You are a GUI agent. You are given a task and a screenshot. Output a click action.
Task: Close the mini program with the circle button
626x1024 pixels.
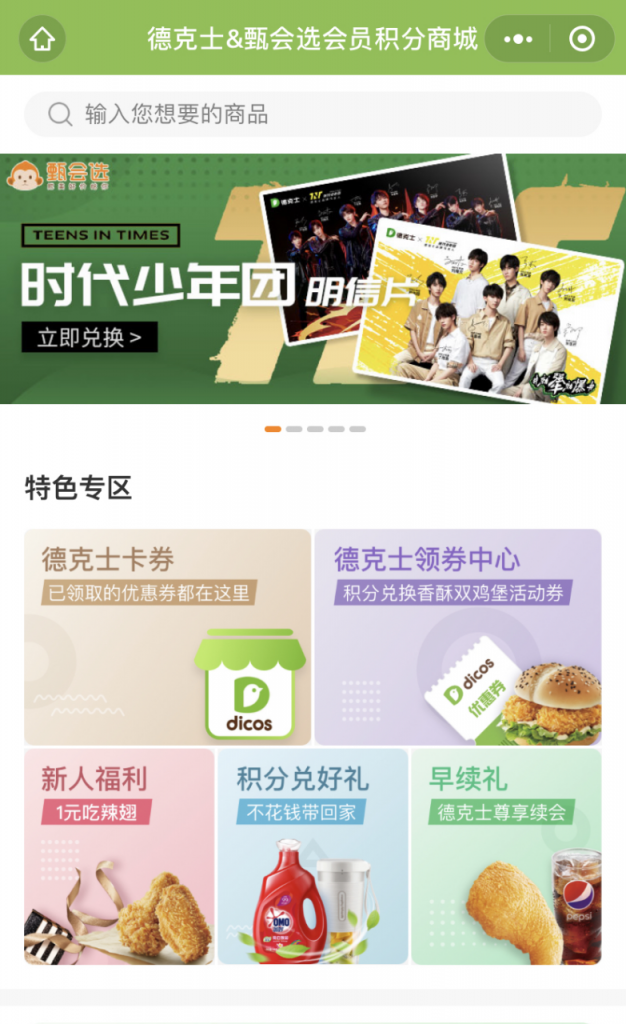coord(581,39)
